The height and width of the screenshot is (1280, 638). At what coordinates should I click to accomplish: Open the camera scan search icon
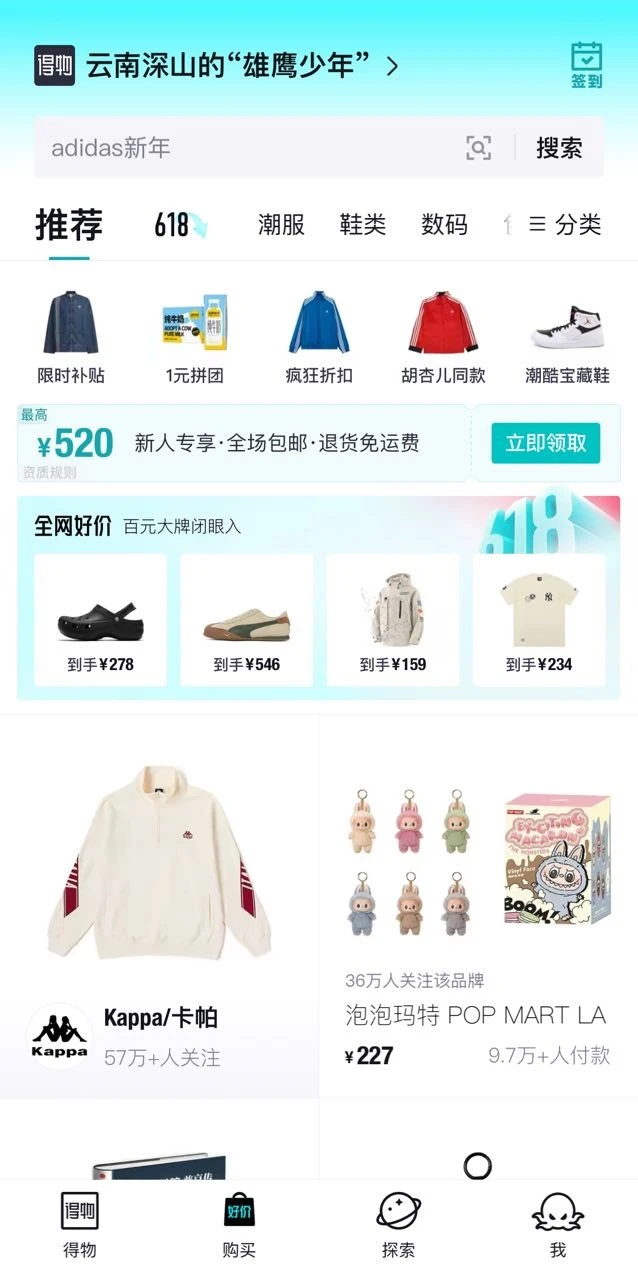tap(479, 148)
